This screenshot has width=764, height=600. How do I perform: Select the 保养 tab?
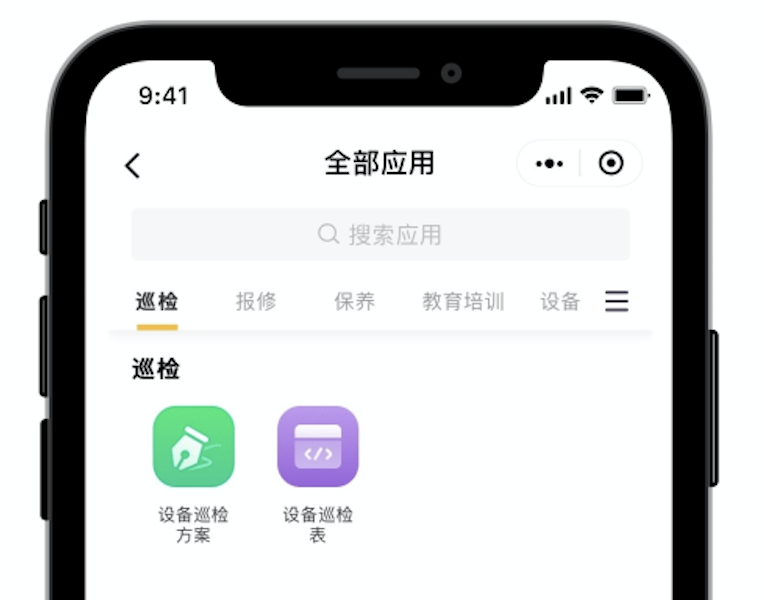(354, 301)
